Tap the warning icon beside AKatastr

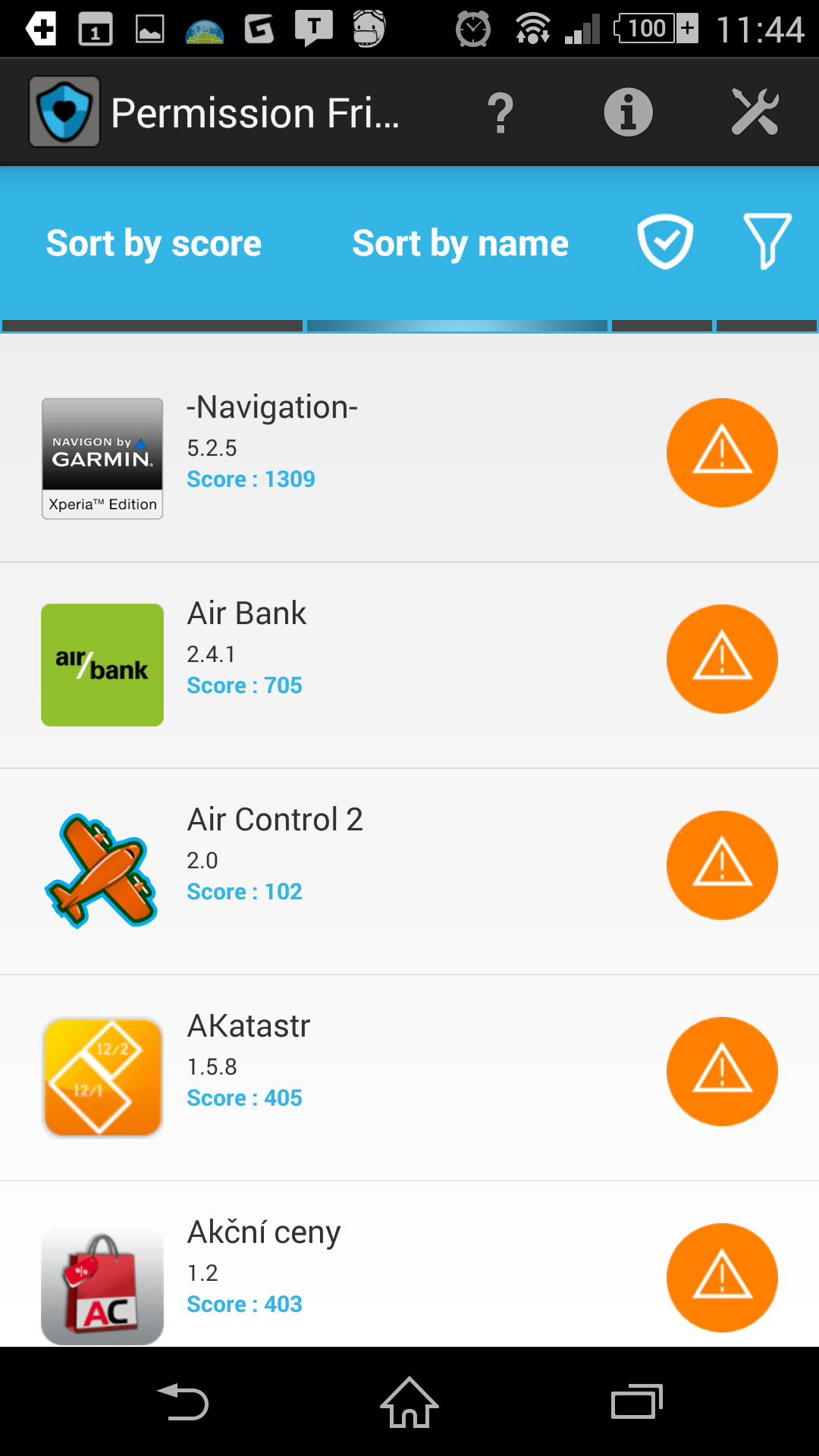[722, 1072]
